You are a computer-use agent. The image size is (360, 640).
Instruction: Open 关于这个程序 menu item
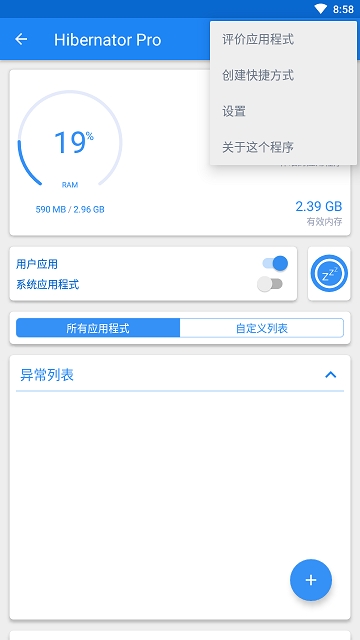coord(284,147)
